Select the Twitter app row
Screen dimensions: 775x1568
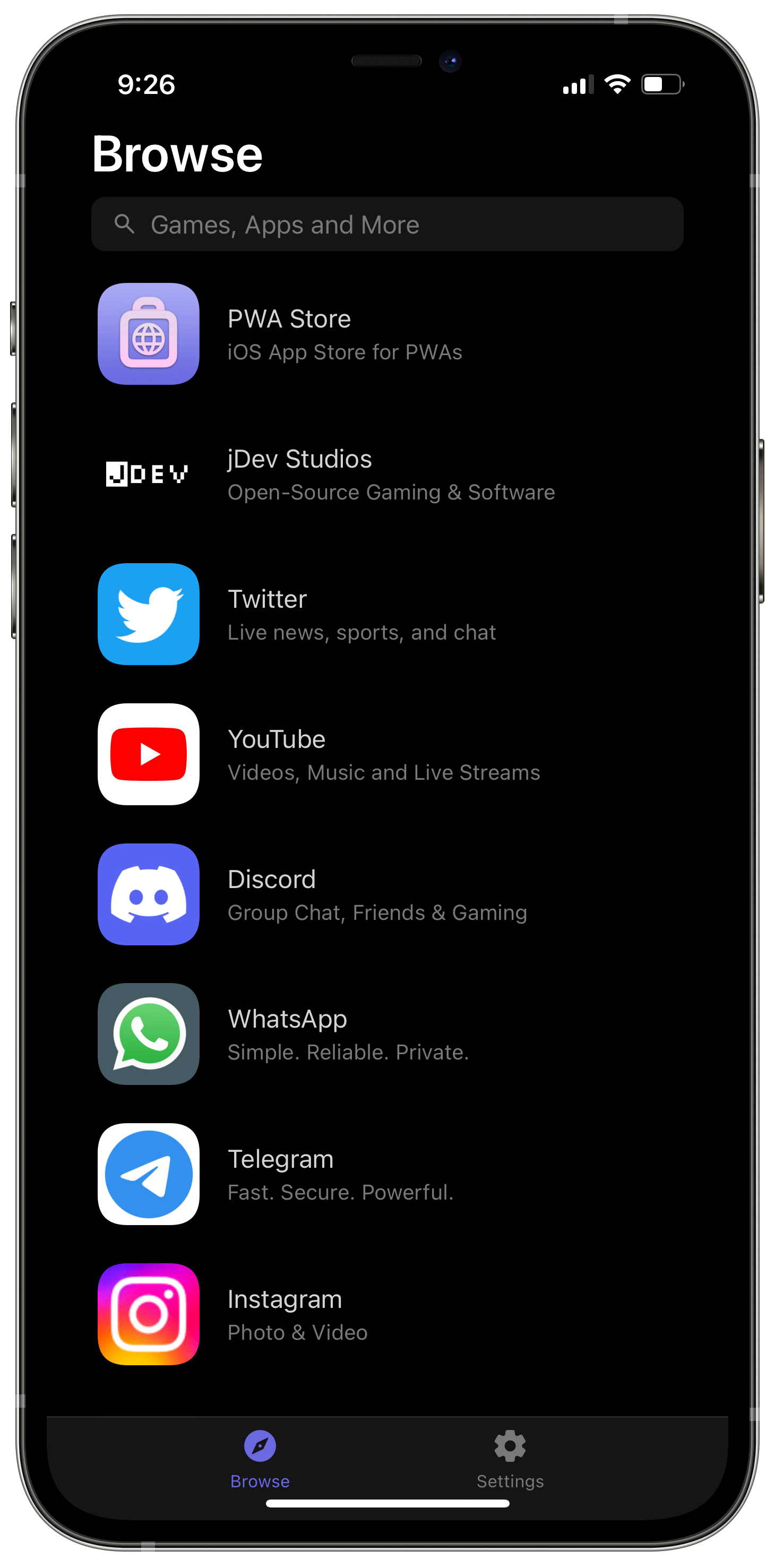tap(387, 614)
